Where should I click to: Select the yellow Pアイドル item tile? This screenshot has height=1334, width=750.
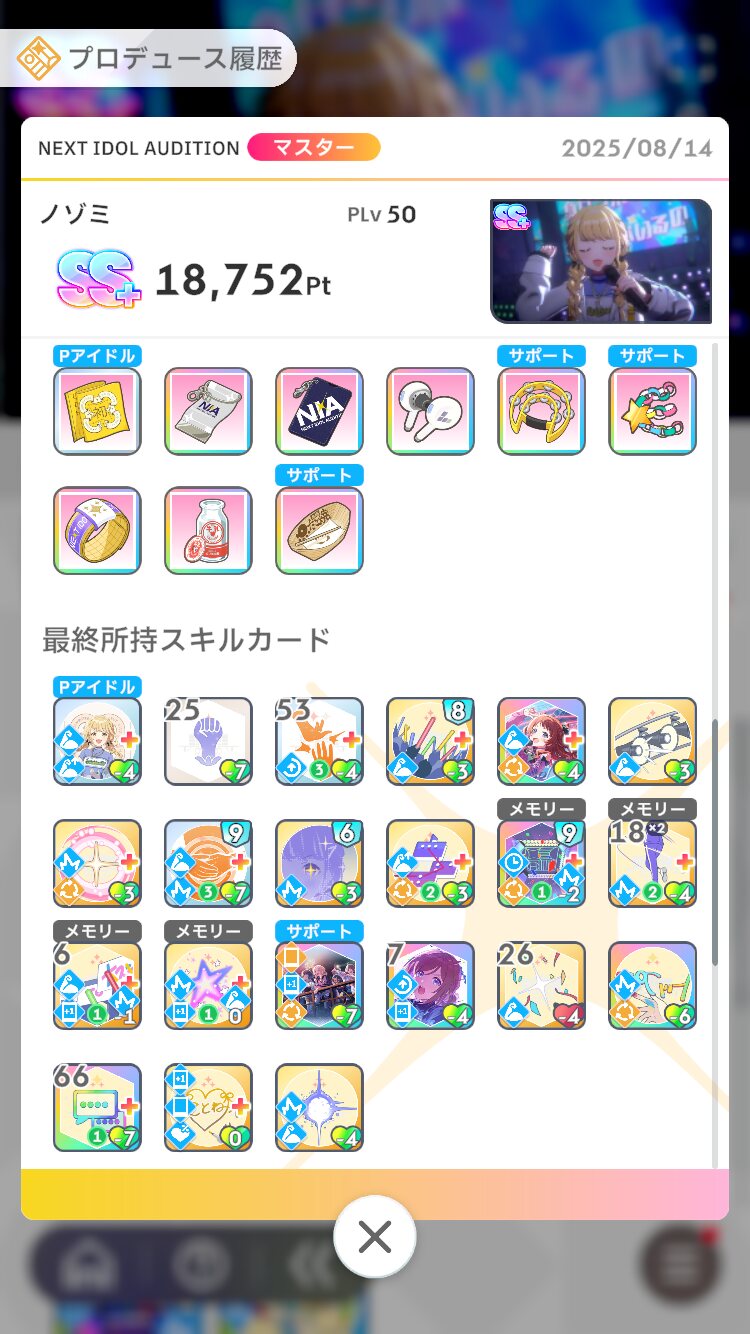click(x=97, y=411)
